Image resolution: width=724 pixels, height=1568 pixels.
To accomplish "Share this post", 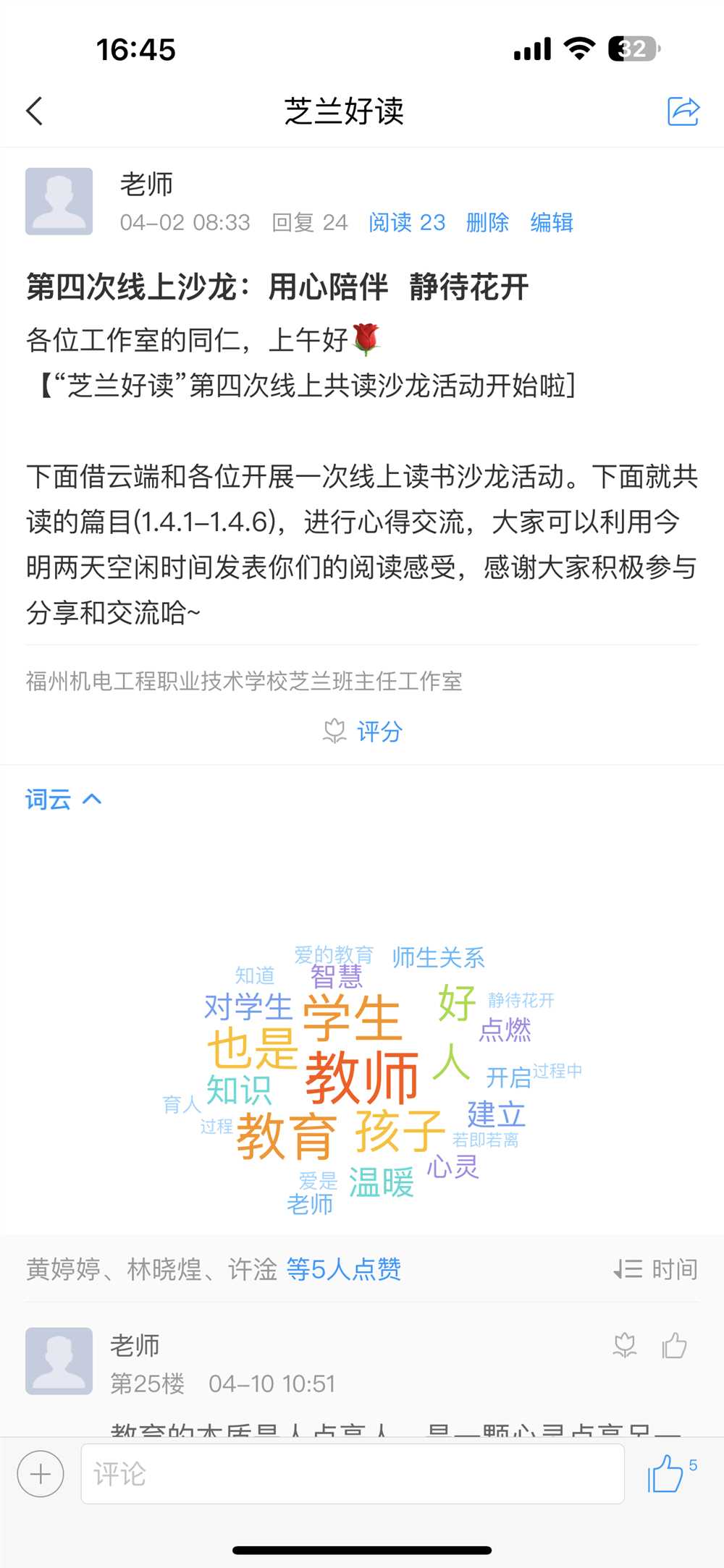I will (x=683, y=111).
